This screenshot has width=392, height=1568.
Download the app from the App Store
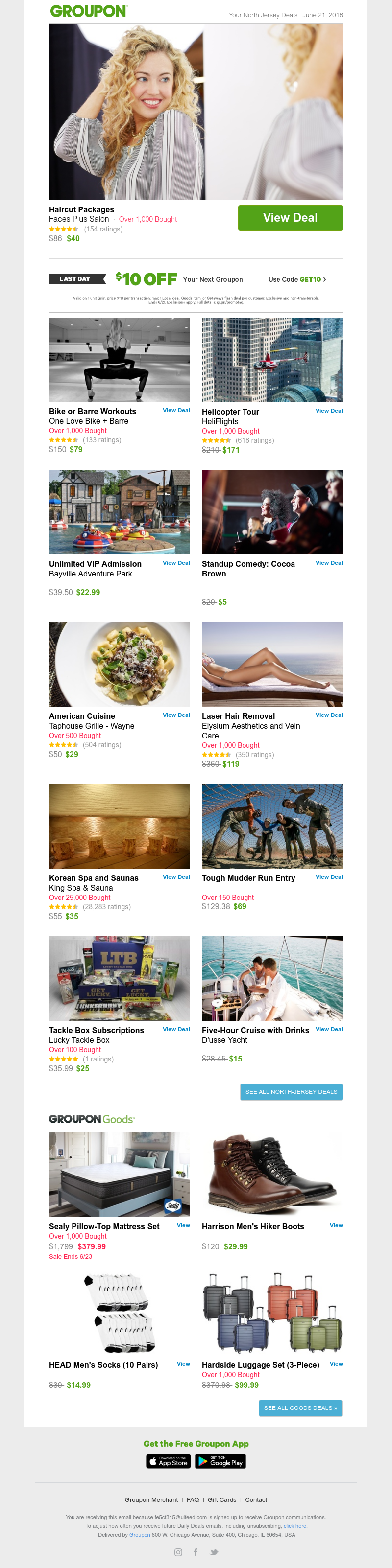[x=168, y=1461]
